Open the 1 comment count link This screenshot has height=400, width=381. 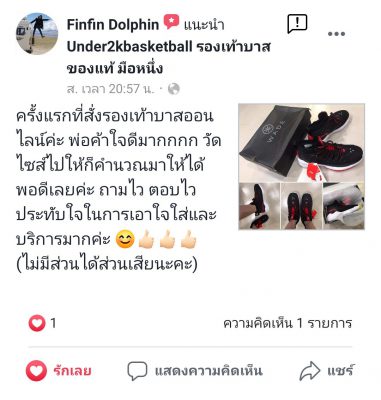[x=287, y=323]
